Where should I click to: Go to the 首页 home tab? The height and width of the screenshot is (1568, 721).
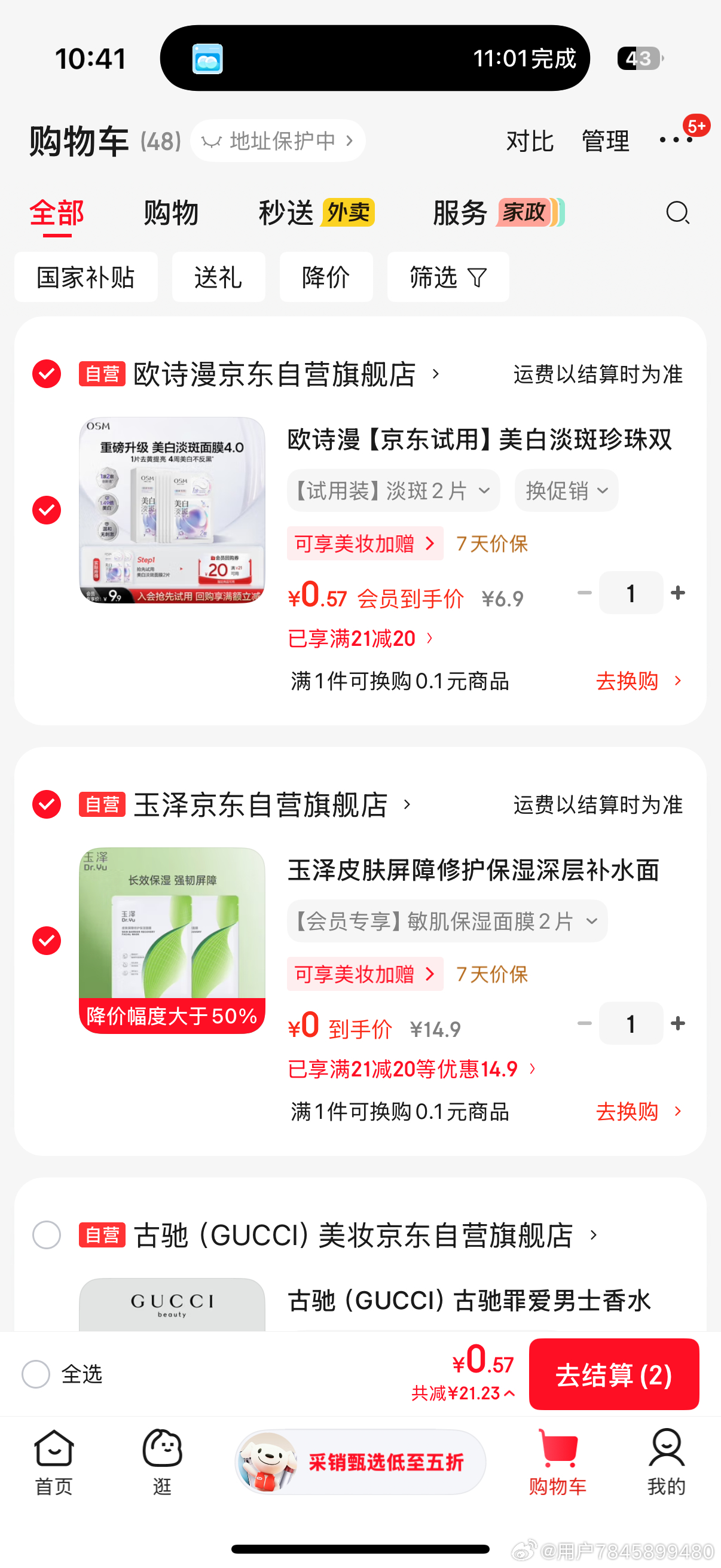point(54,1462)
